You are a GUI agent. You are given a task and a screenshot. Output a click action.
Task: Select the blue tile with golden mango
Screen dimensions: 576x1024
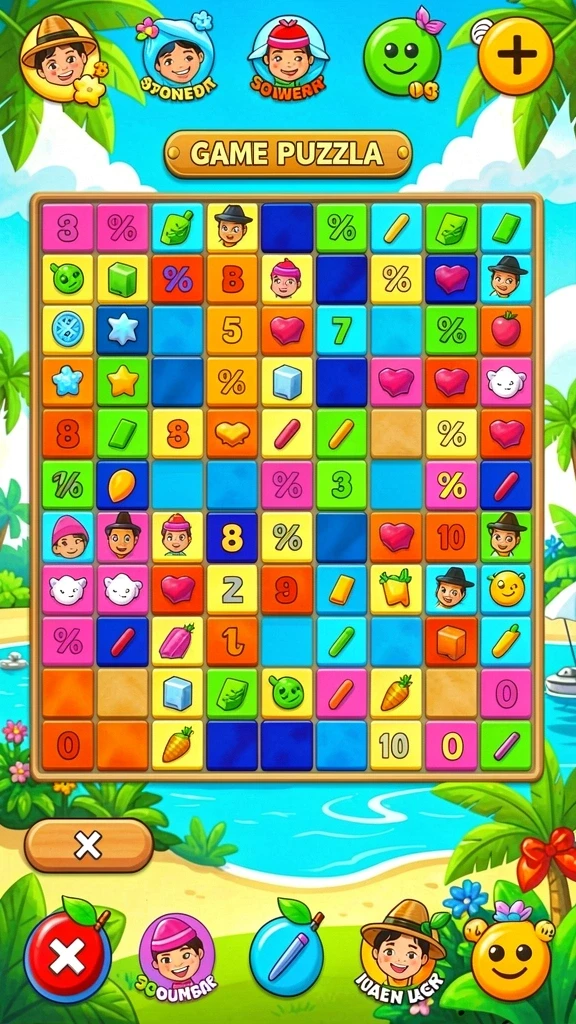[x=122, y=486]
